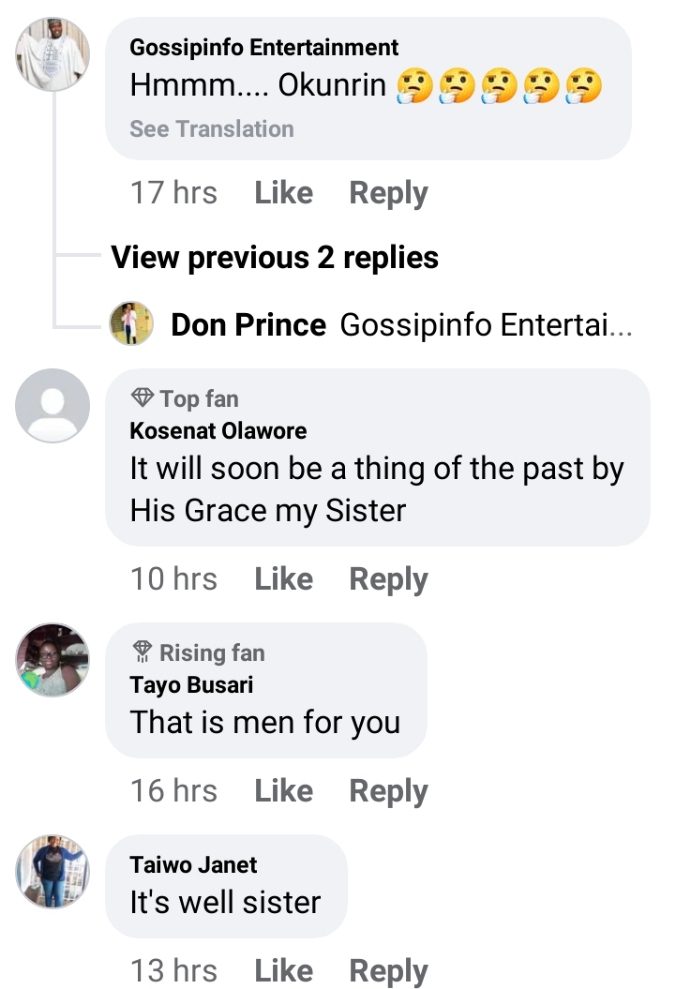Like Gossipinfo Entertainment's comment
Image resolution: width=675 pixels, height=989 pixels.
(x=283, y=193)
